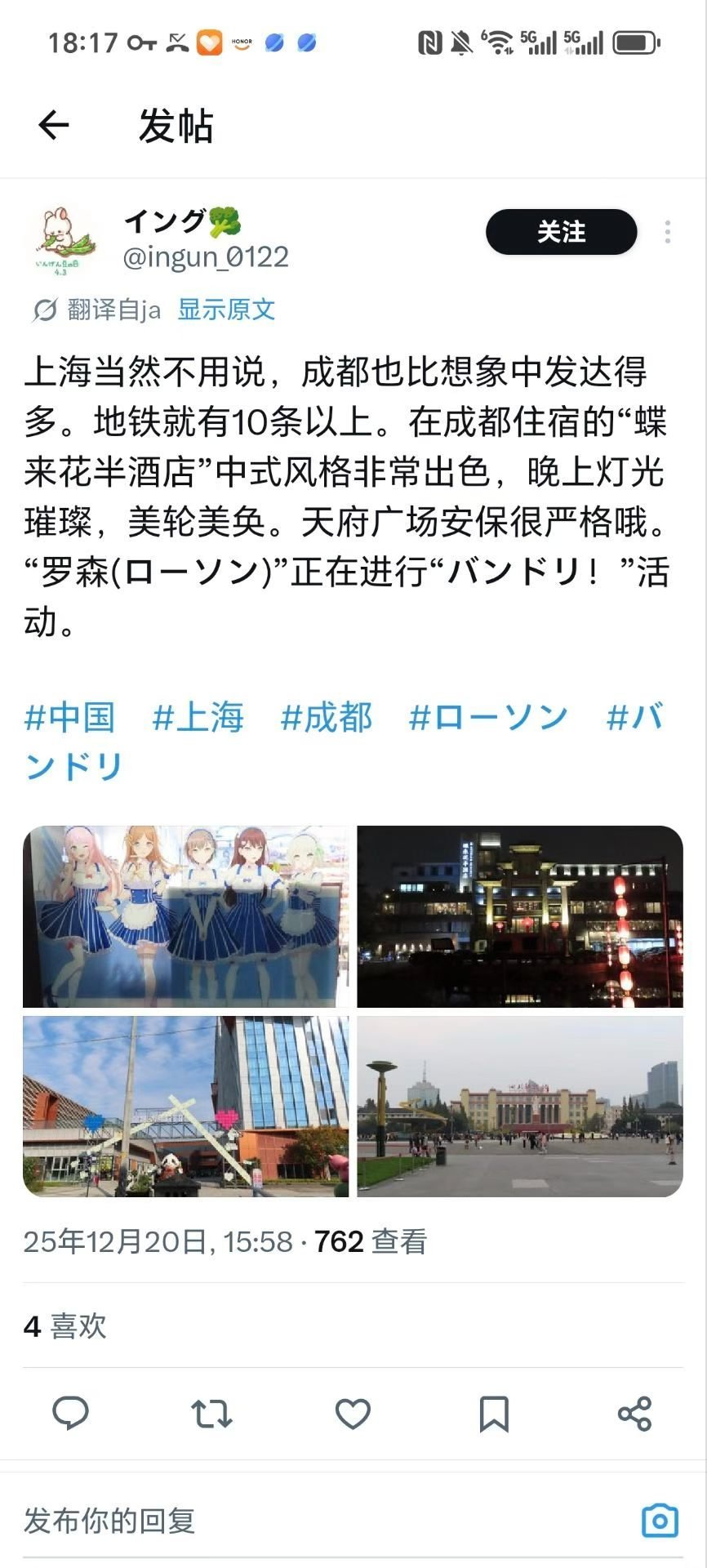Go back using the arrow

pyautogui.click(x=54, y=126)
